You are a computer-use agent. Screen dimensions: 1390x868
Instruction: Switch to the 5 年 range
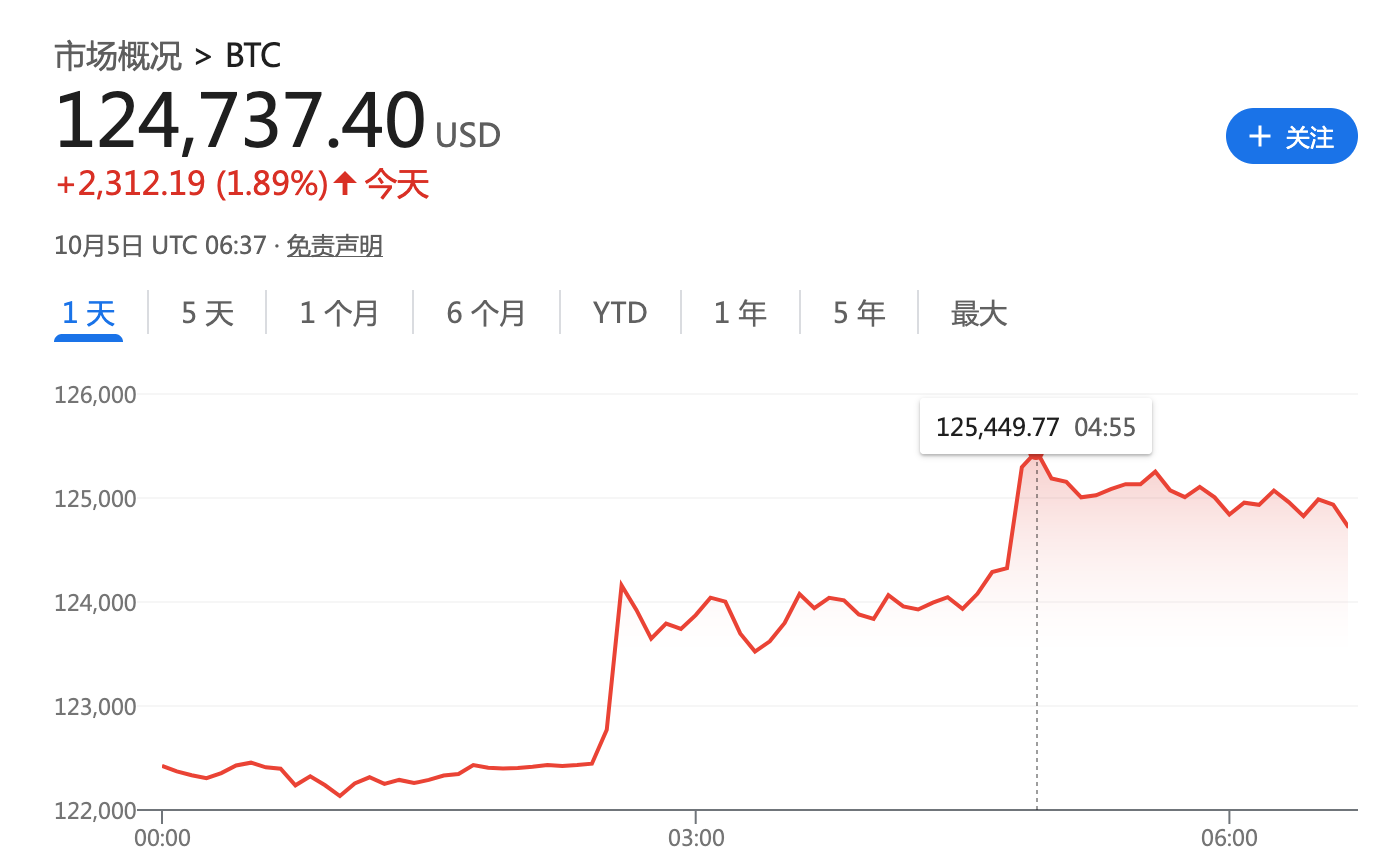tap(859, 314)
